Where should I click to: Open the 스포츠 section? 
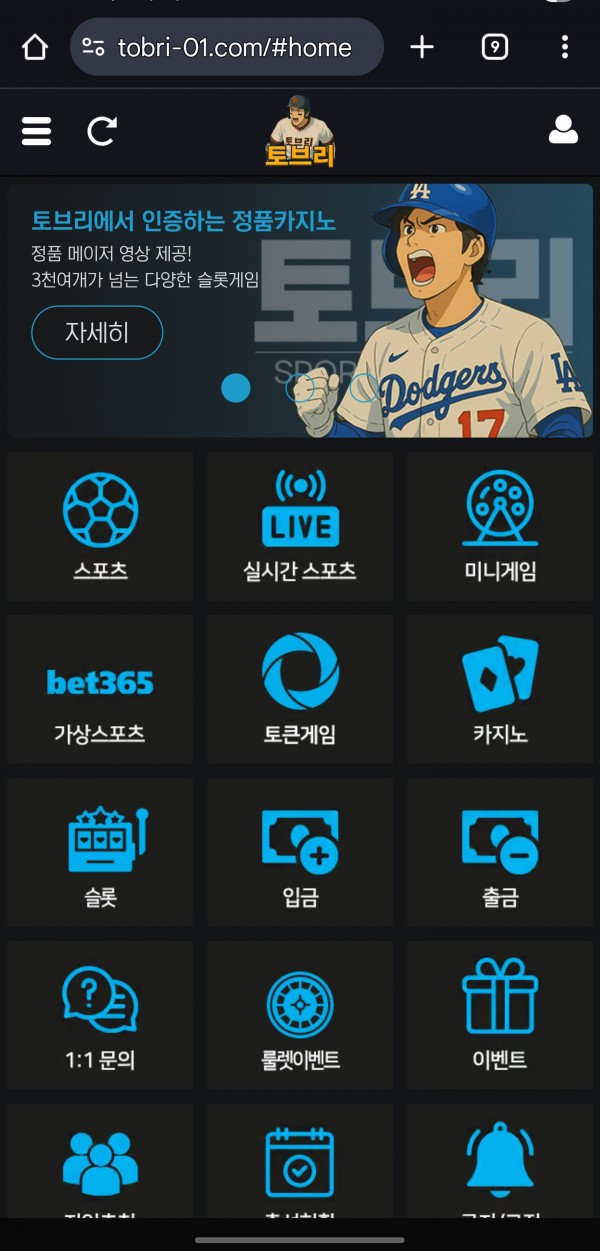pyautogui.click(x=100, y=526)
